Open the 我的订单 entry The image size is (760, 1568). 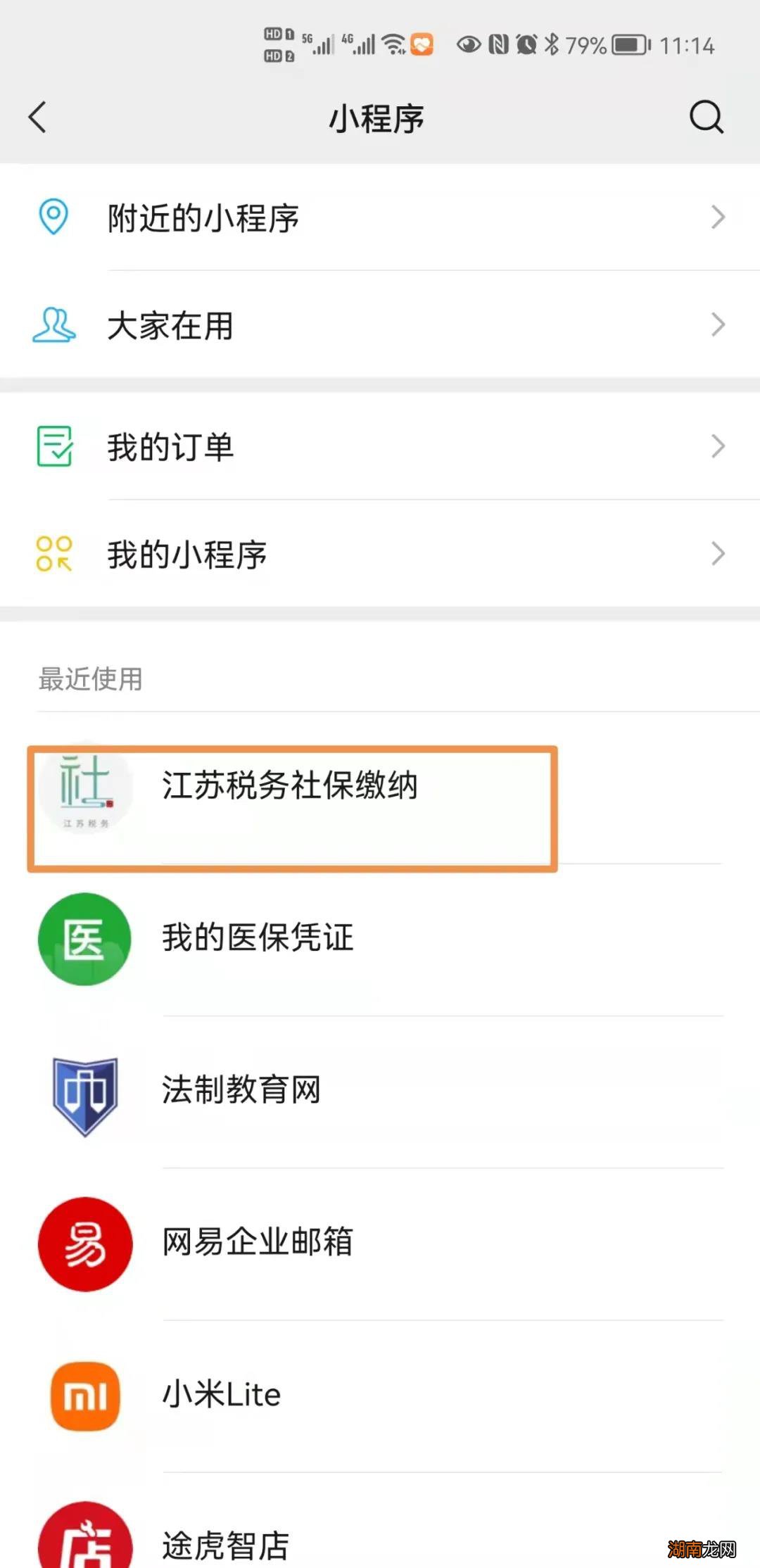pyautogui.click(x=281, y=445)
